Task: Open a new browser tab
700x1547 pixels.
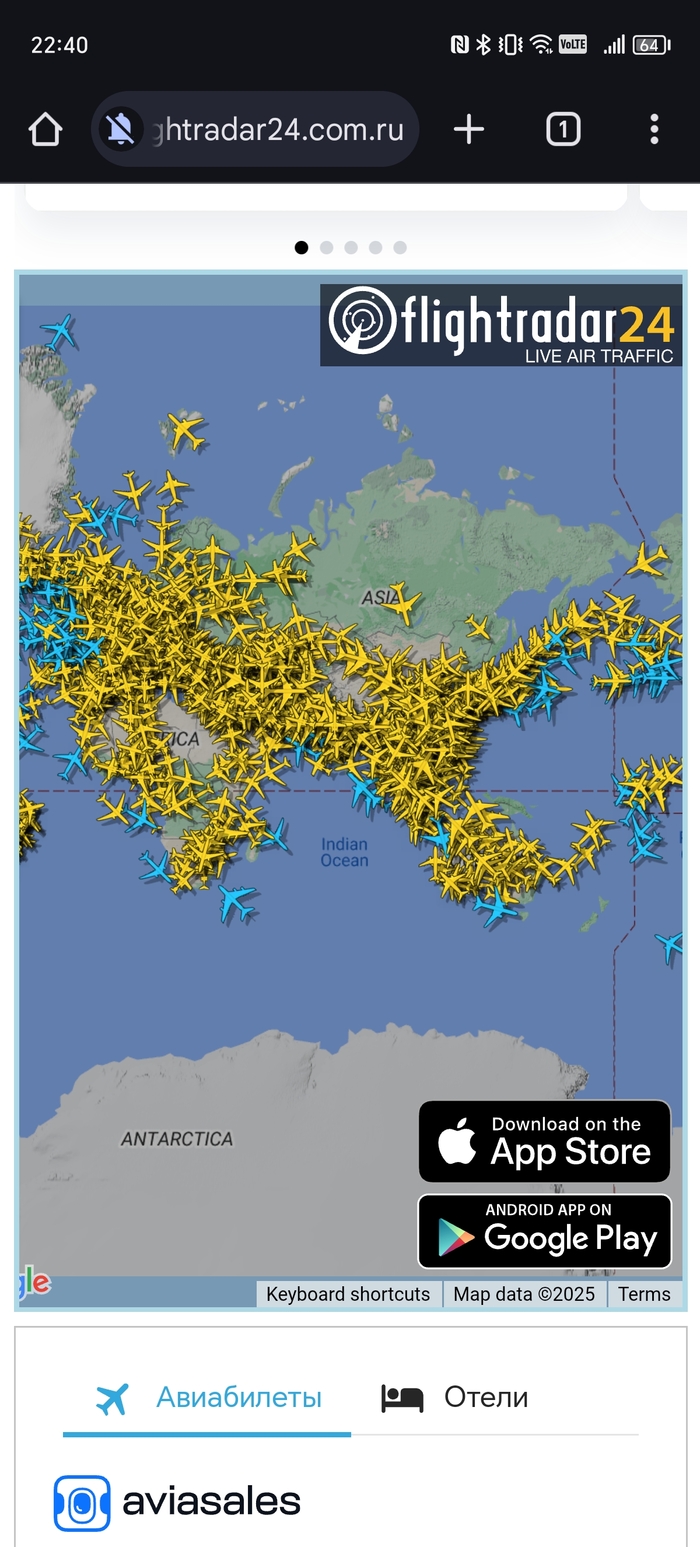Action: point(469,129)
